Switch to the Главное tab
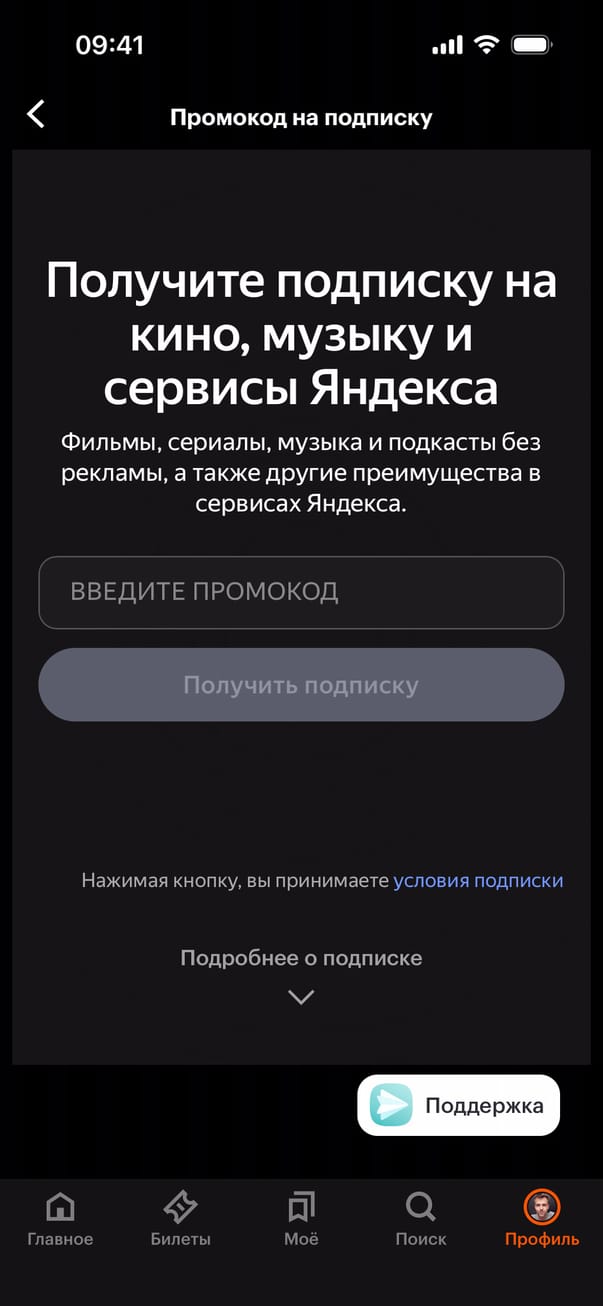The width and height of the screenshot is (603, 1306). [x=60, y=1220]
